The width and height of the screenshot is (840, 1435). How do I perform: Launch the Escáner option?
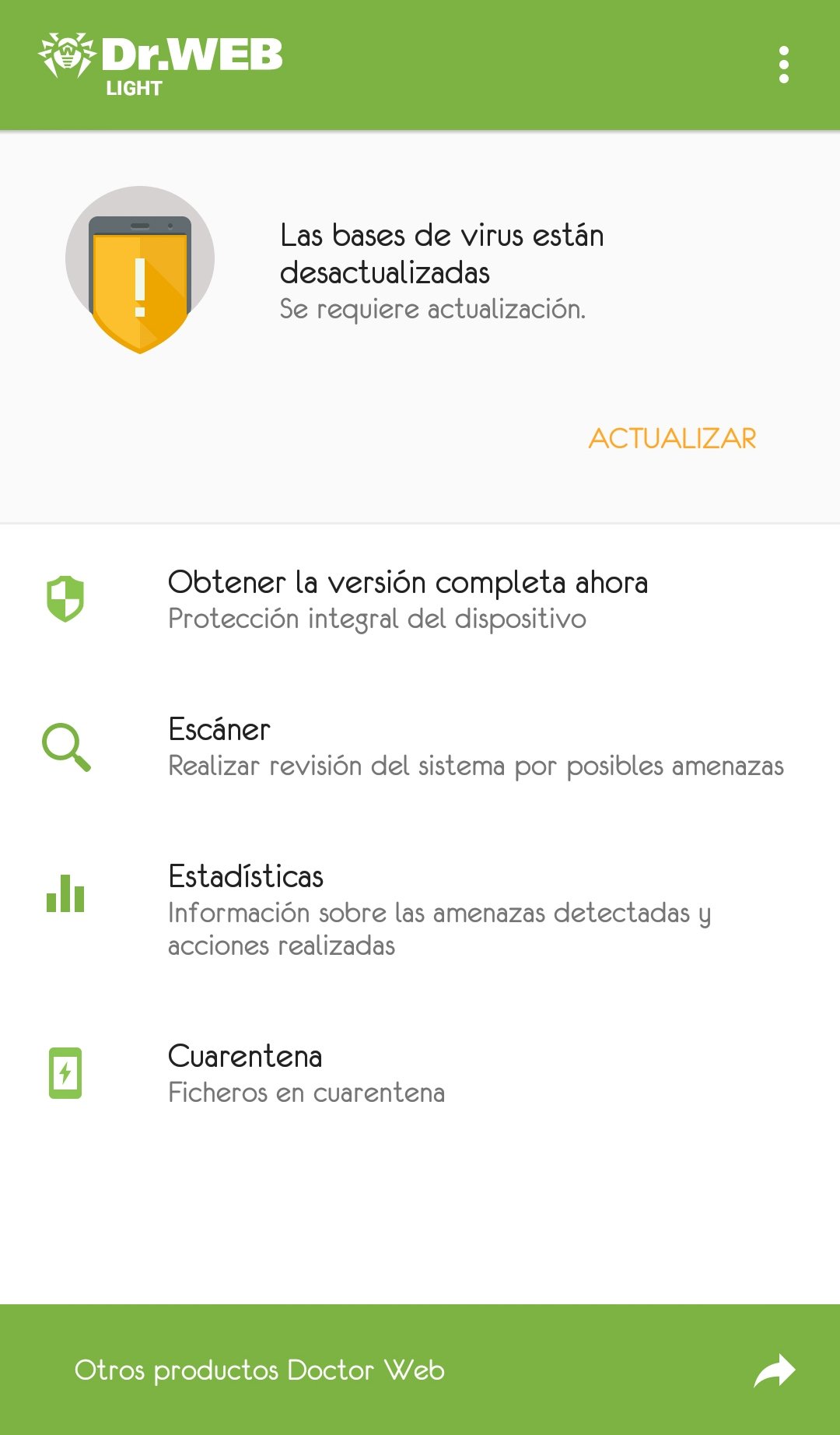(x=420, y=747)
